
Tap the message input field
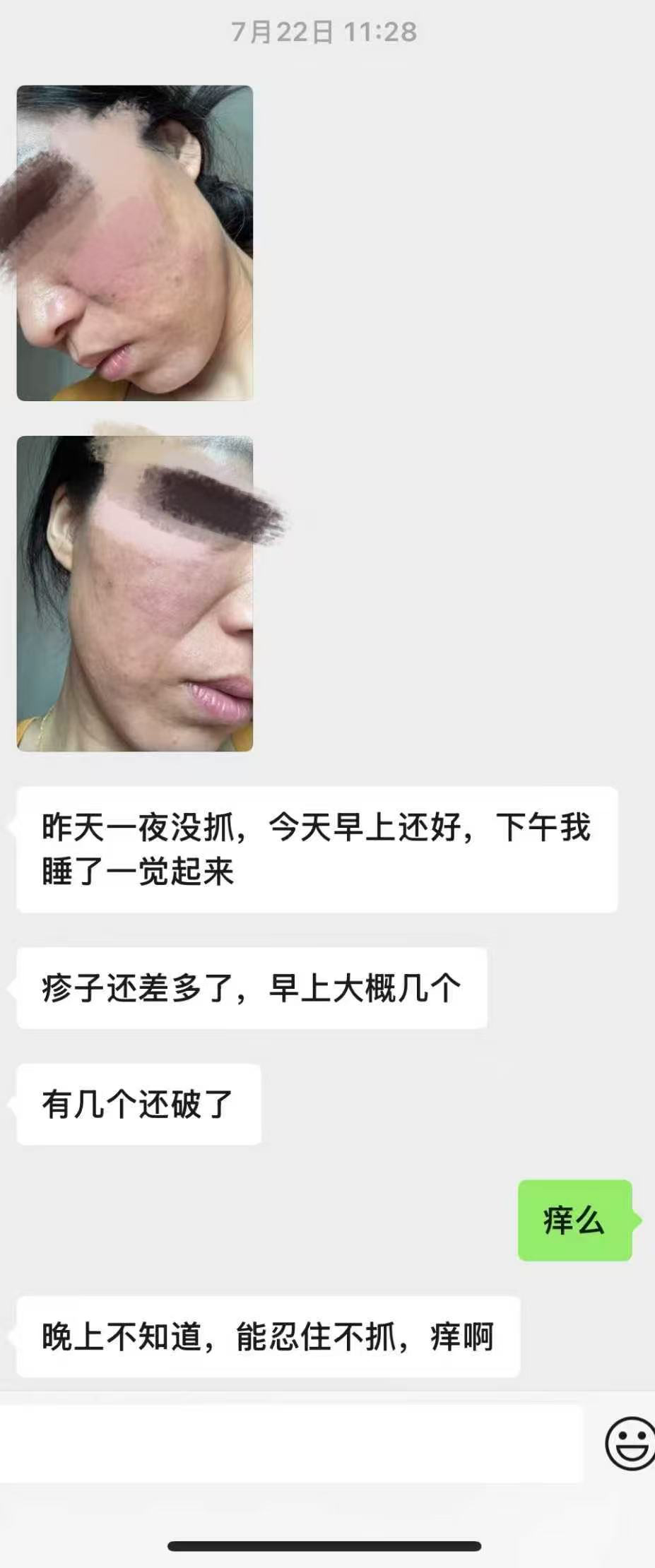[290, 1444]
